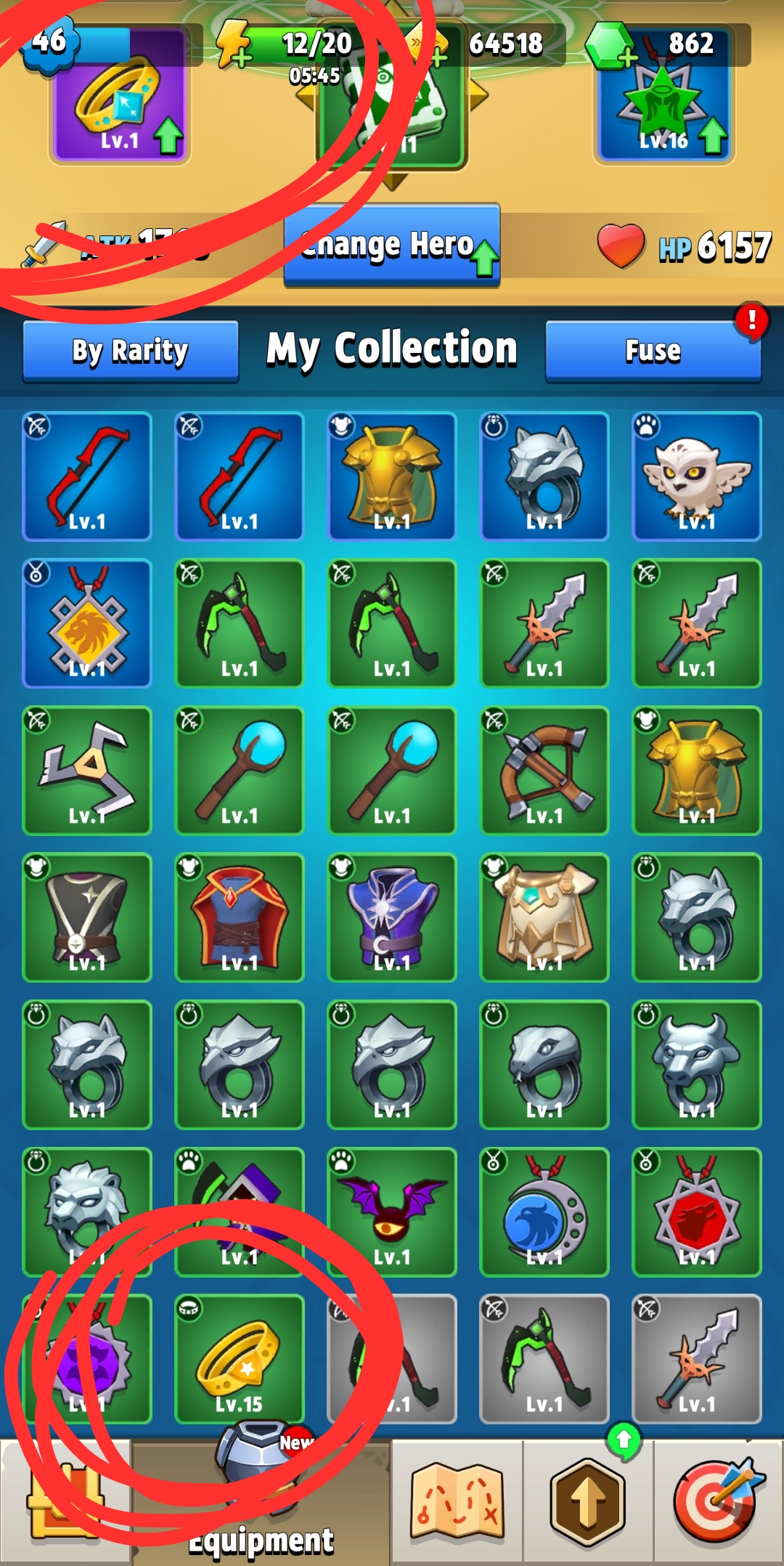
Task: Select the crossbow weapon item
Action: (544, 771)
